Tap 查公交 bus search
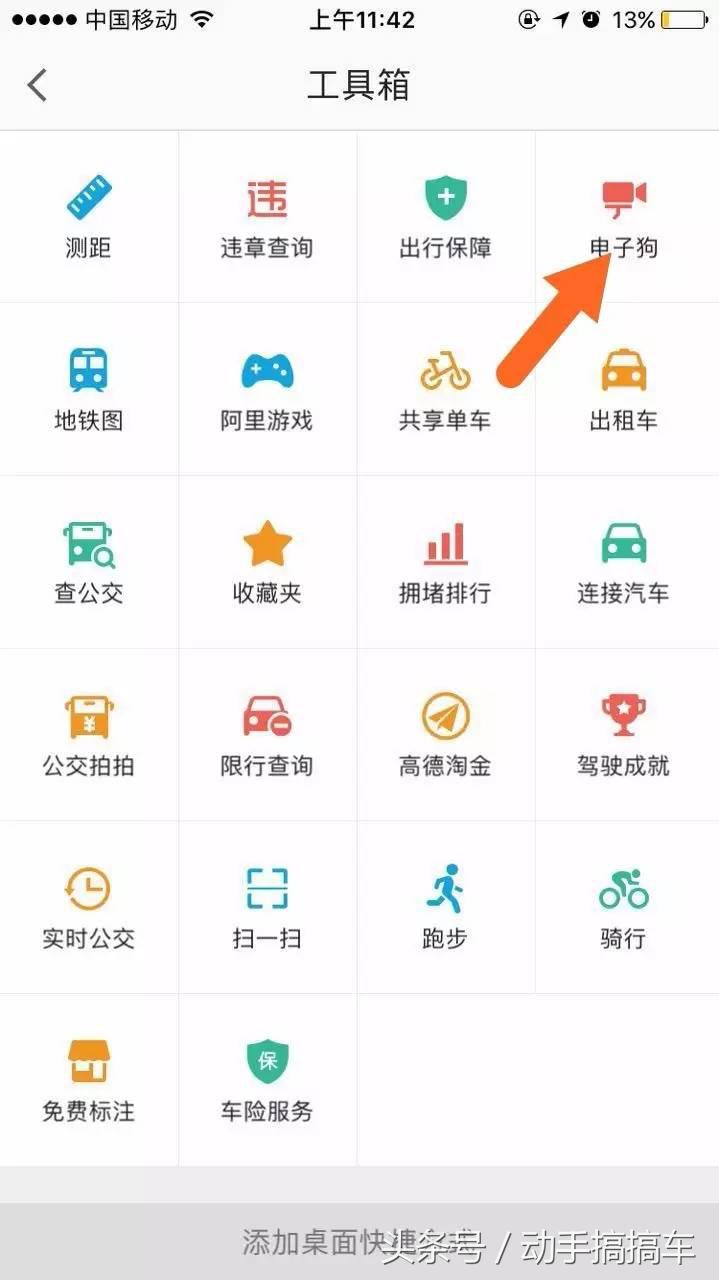Image resolution: width=719 pixels, height=1280 pixels. click(89, 563)
